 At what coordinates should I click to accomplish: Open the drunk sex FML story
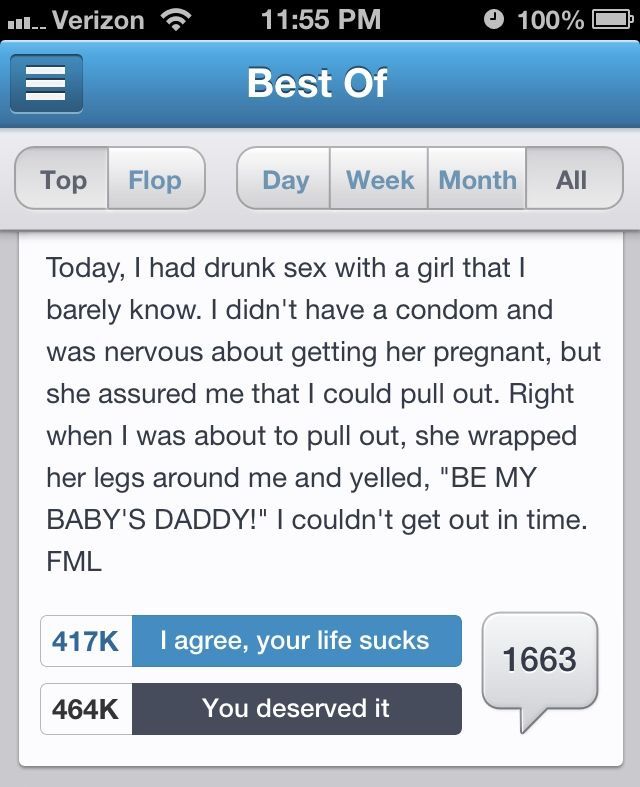coord(320,414)
